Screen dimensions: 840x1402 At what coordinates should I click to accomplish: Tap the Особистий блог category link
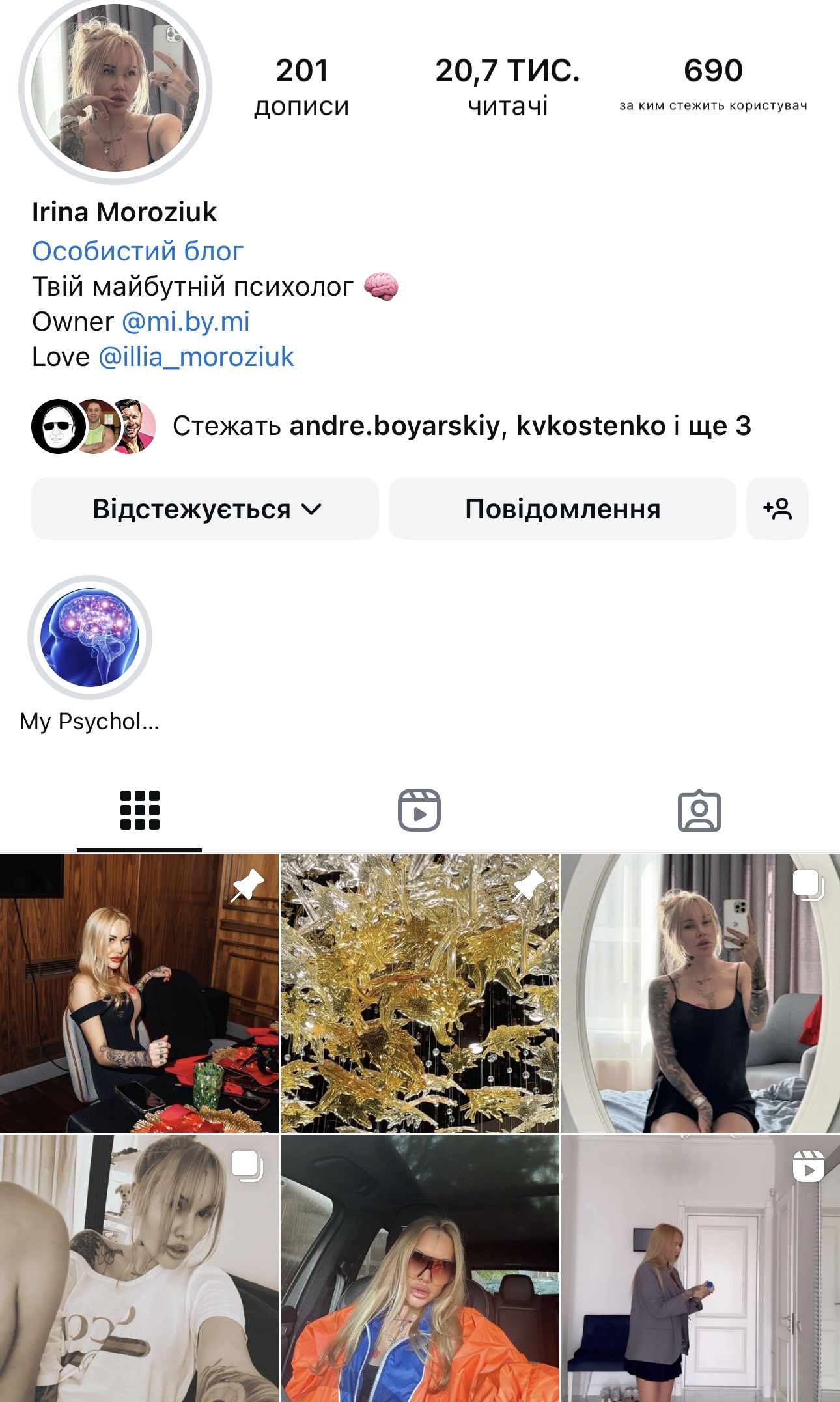138,251
